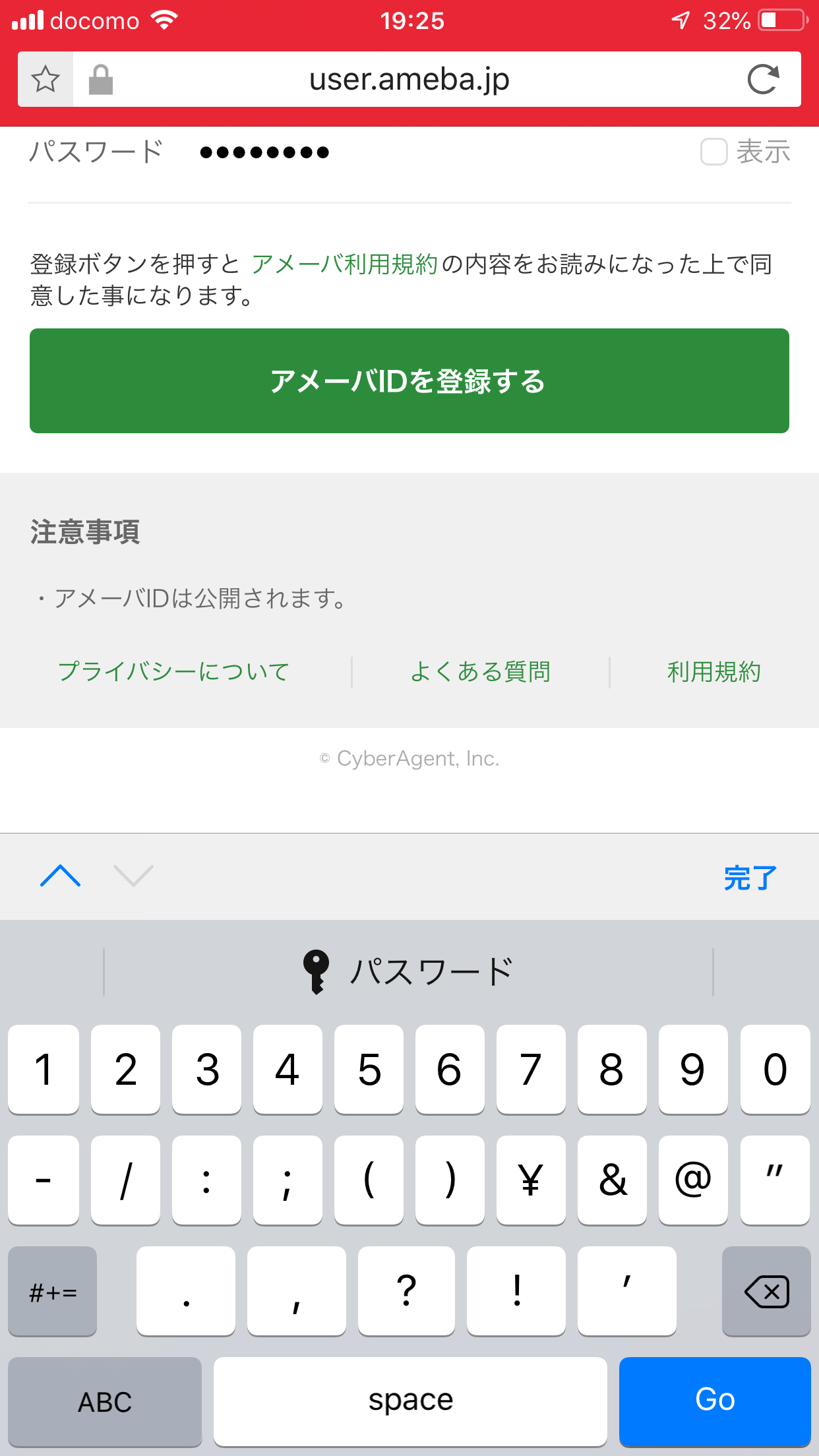
Task: Reload the page using the refresh icon
Action: (763, 79)
